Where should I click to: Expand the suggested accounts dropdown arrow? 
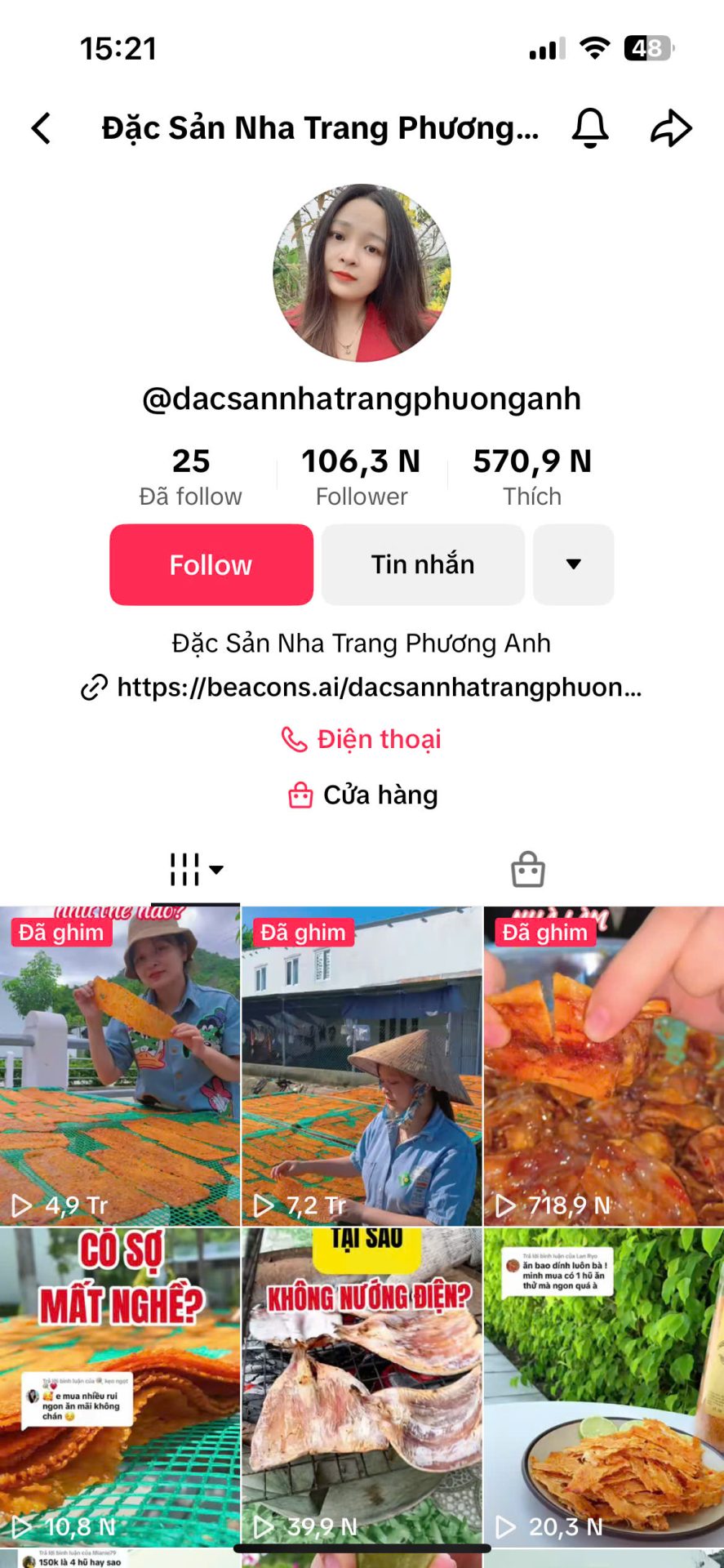573,564
